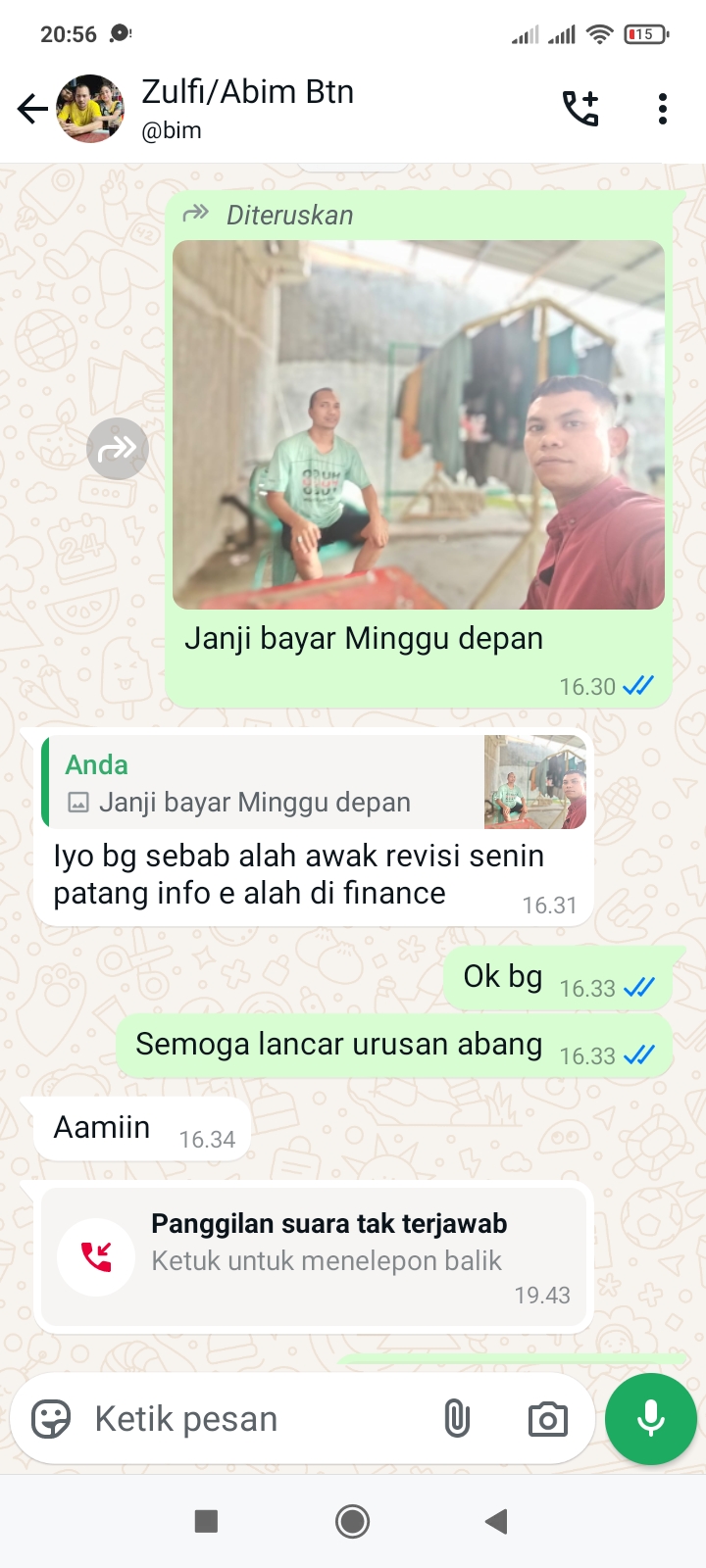Tap the green microphone voice message button

[x=650, y=1418]
